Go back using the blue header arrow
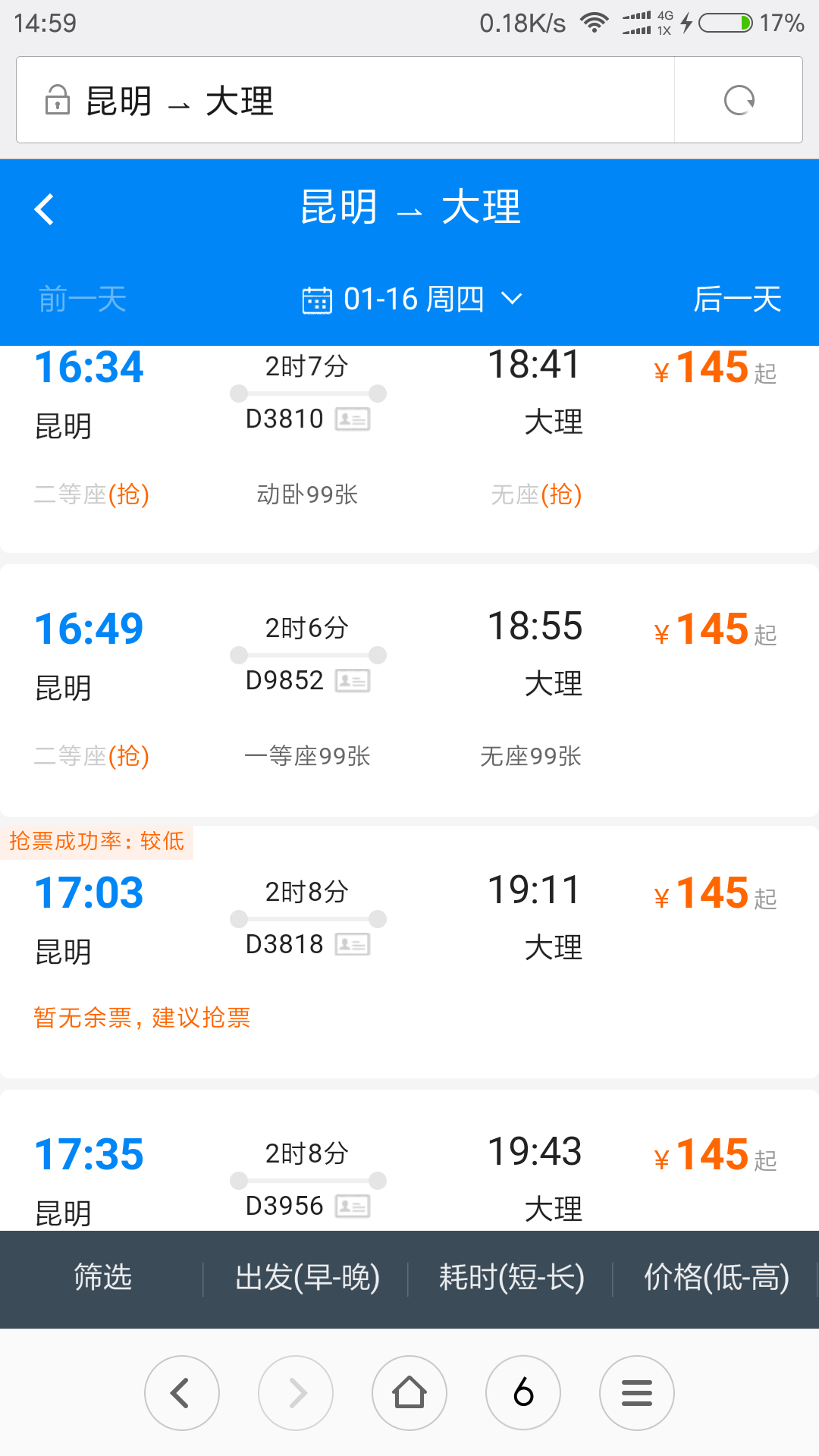This screenshot has width=819, height=1456. coord(45,209)
